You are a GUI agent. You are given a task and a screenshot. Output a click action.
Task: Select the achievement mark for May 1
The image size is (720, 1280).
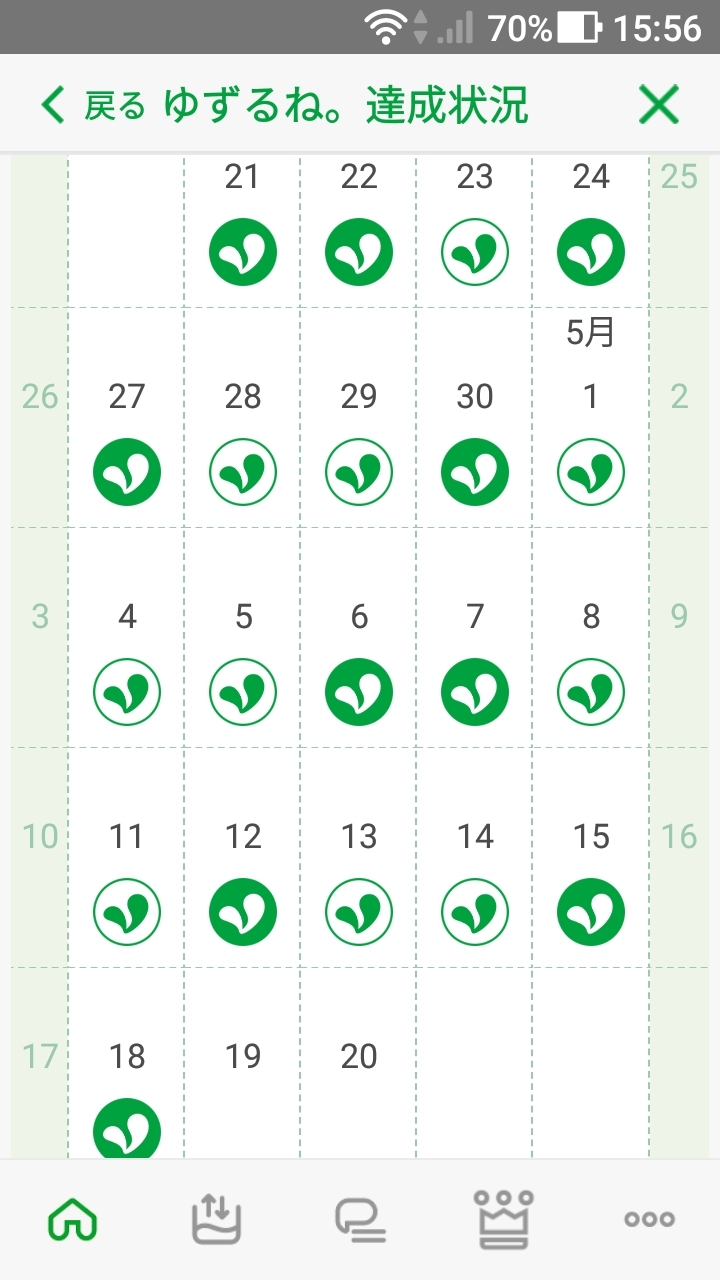[591, 472]
